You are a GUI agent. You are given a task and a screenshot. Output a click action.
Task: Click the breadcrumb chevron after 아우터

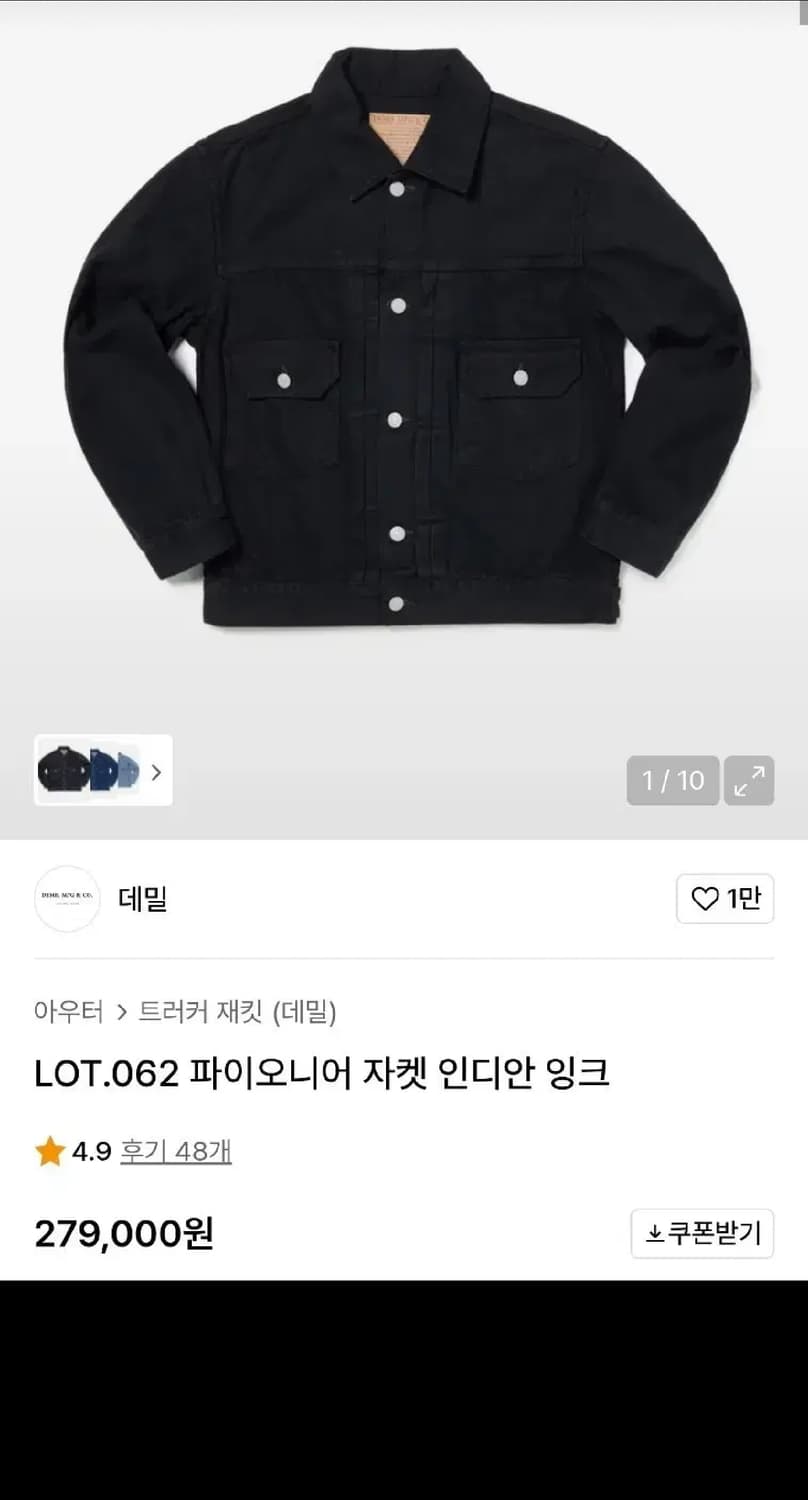(122, 1011)
